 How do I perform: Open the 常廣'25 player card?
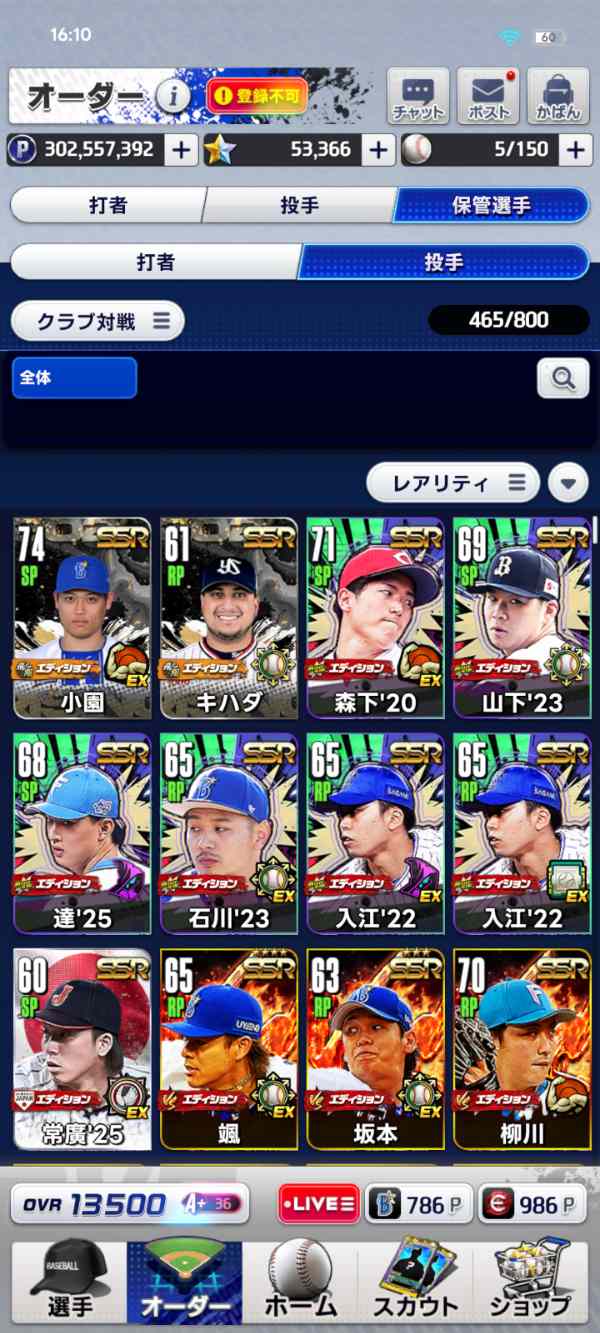coord(82,1049)
